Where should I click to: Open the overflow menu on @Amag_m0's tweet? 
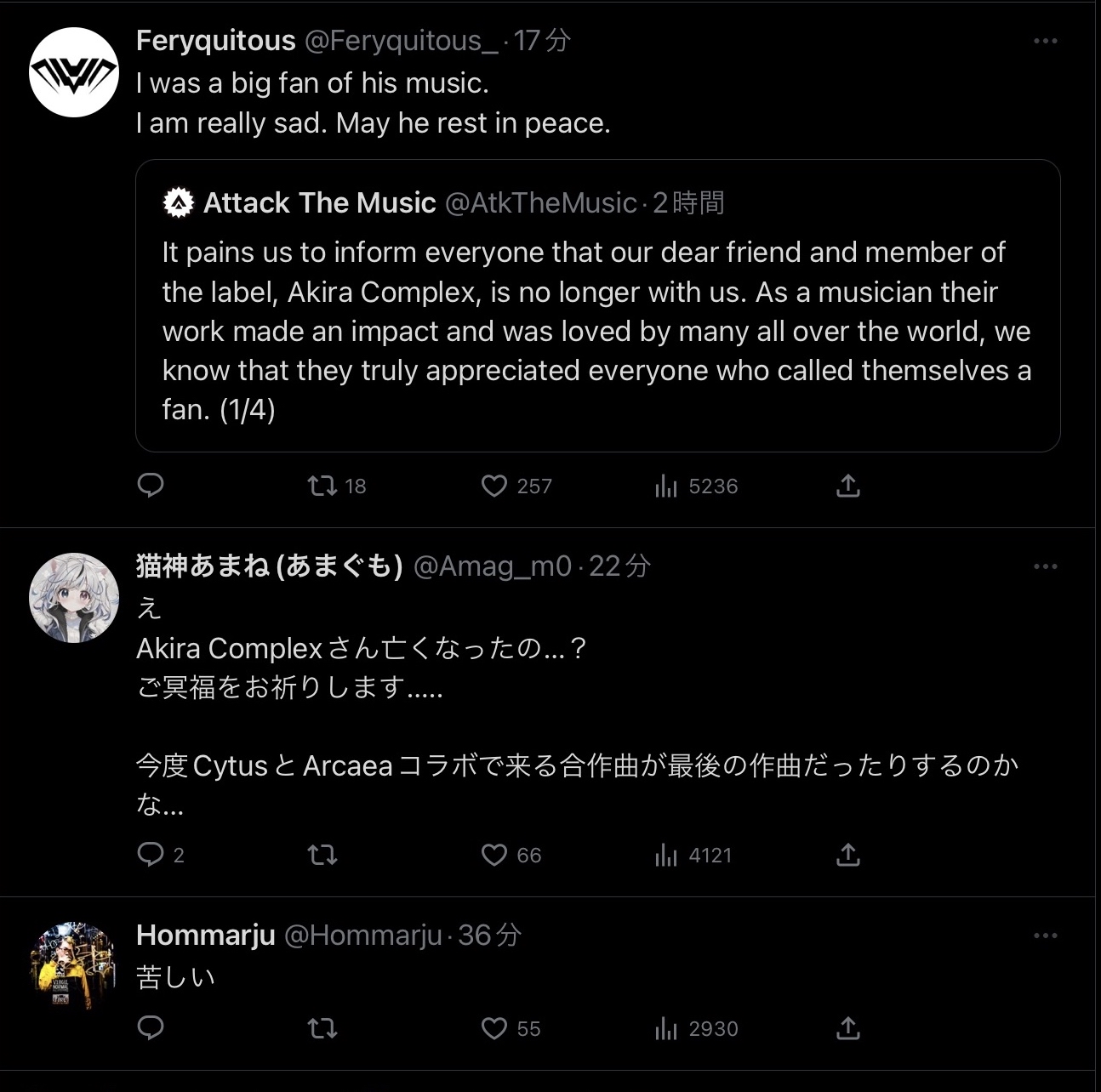point(1045,566)
